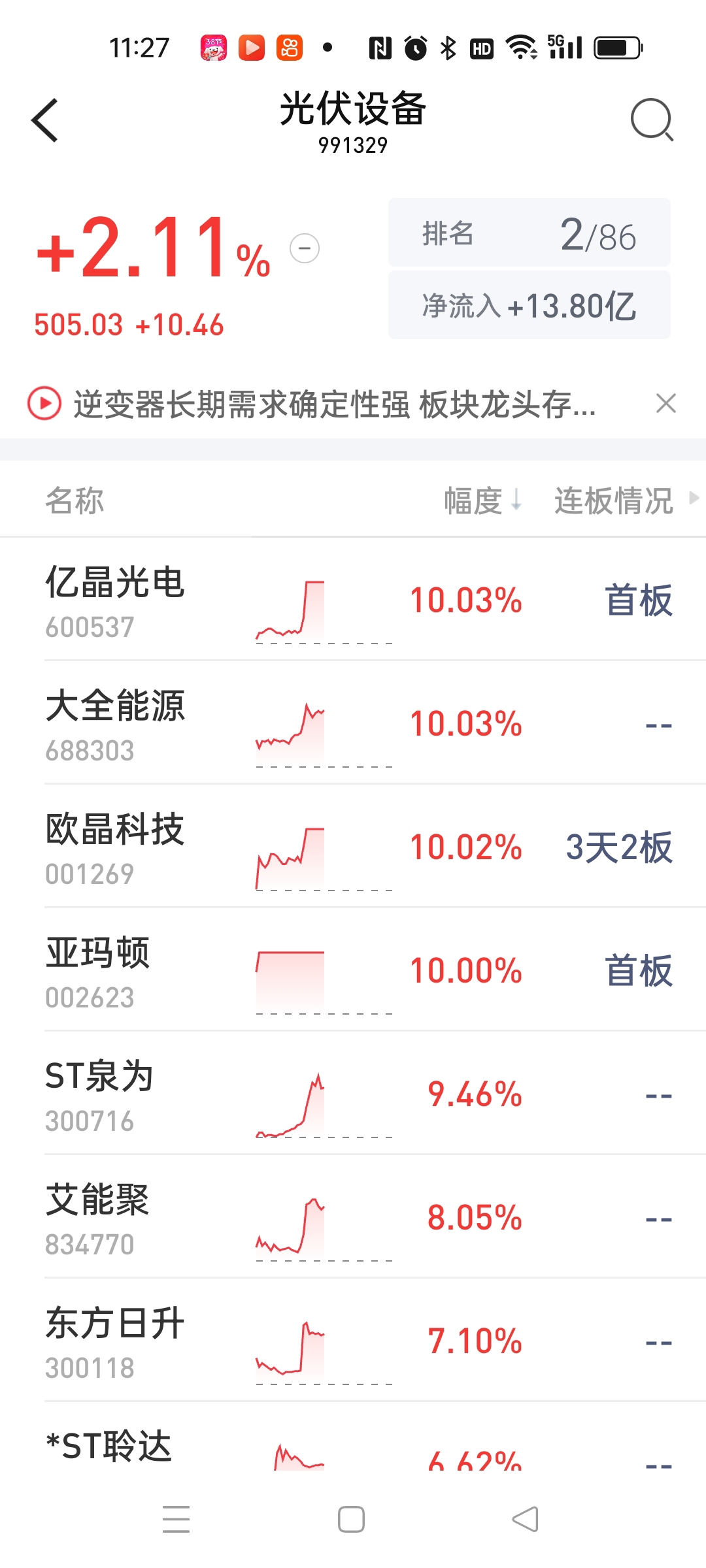The image size is (706, 1568).
Task: Open stock 大全能源 688303
Action: pyautogui.click(x=353, y=723)
